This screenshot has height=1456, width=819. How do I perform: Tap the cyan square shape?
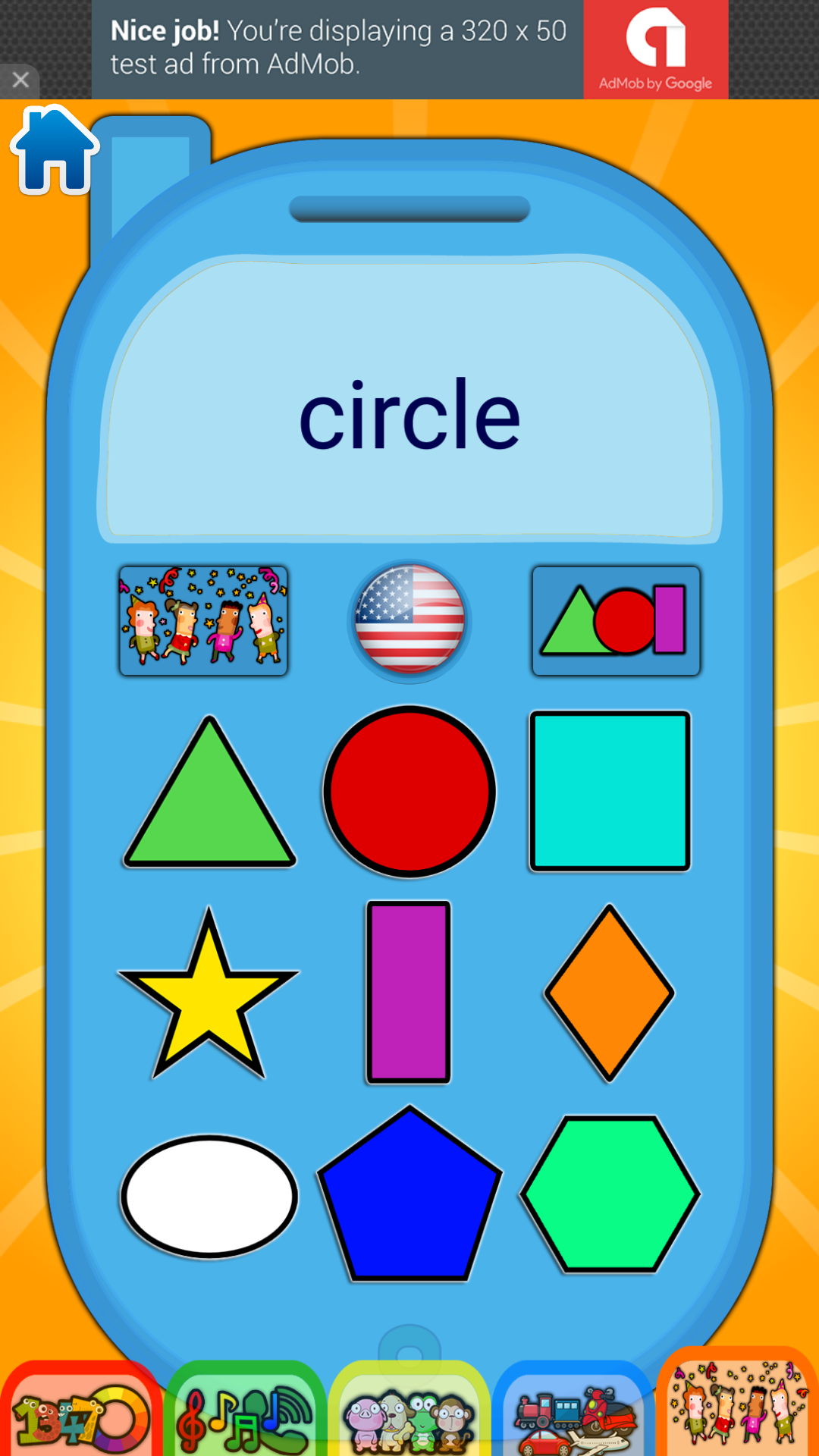610,791
